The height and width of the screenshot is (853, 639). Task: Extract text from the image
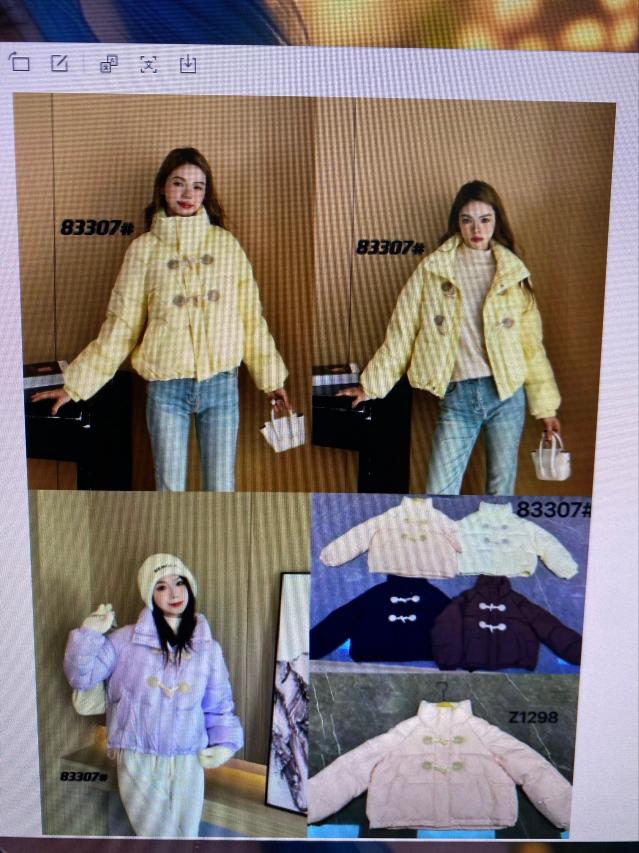148,64
